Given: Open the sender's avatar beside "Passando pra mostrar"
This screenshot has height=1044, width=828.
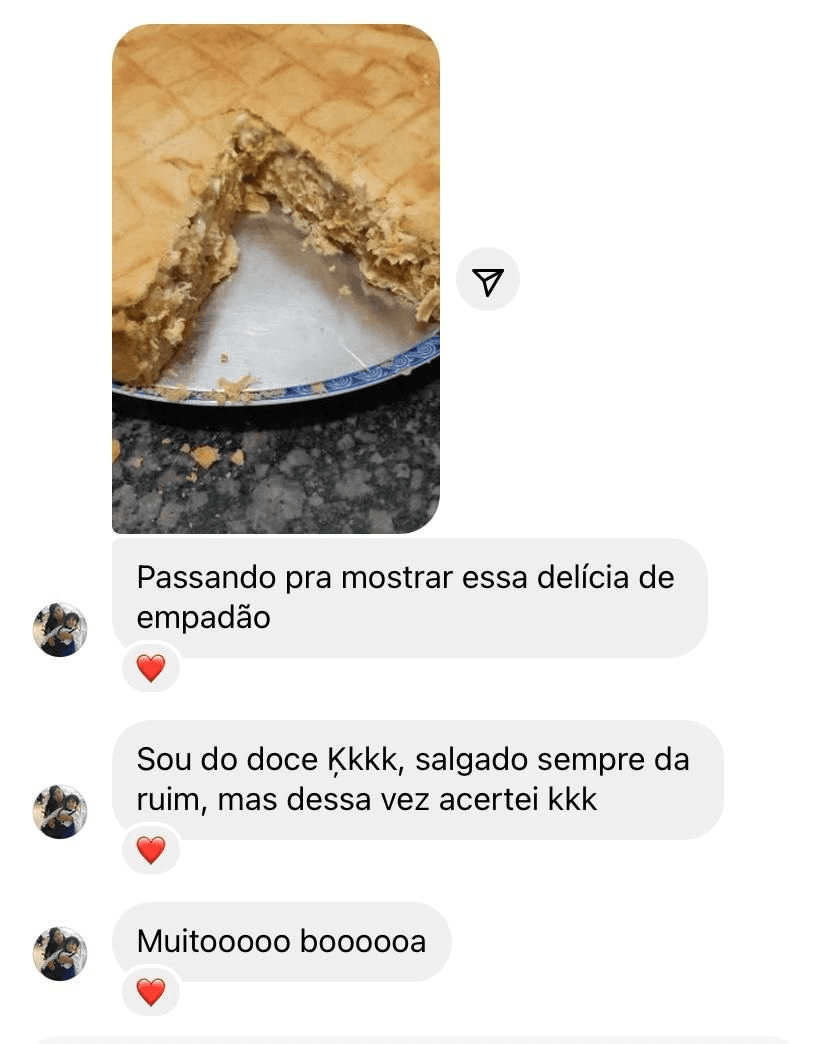Looking at the screenshot, I should point(60,630).
